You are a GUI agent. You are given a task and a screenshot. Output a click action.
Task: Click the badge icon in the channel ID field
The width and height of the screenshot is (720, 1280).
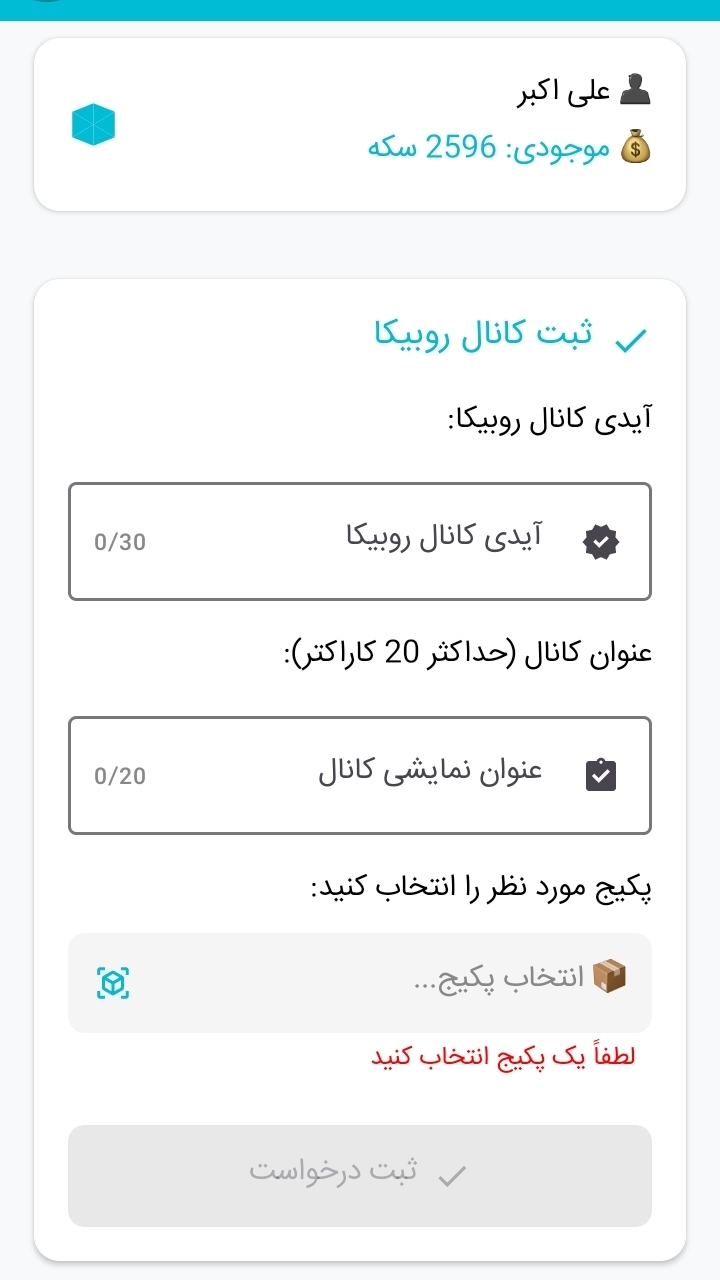pyautogui.click(x=601, y=541)
